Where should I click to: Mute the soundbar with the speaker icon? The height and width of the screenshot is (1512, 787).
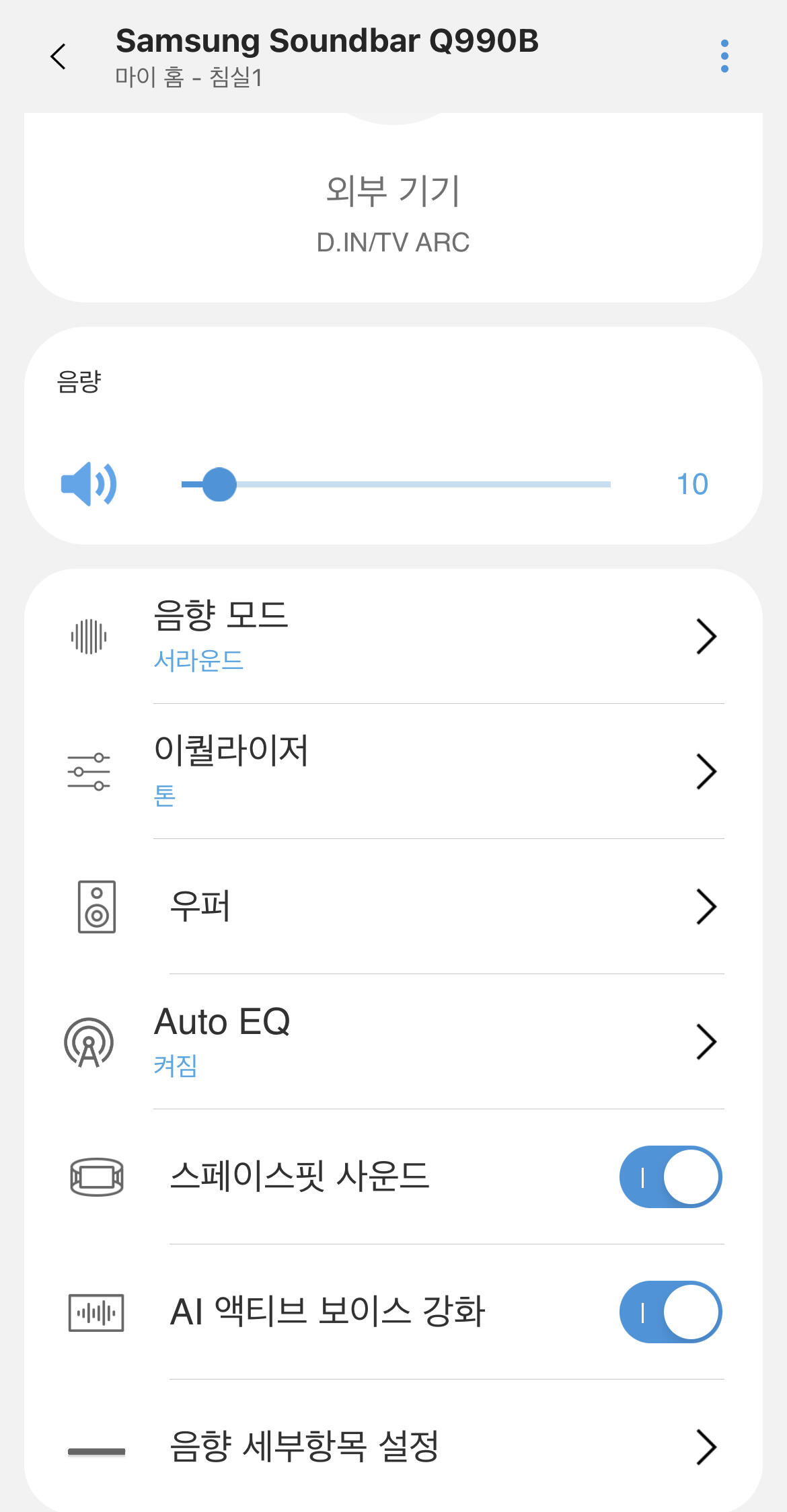[x=89, y=484]
